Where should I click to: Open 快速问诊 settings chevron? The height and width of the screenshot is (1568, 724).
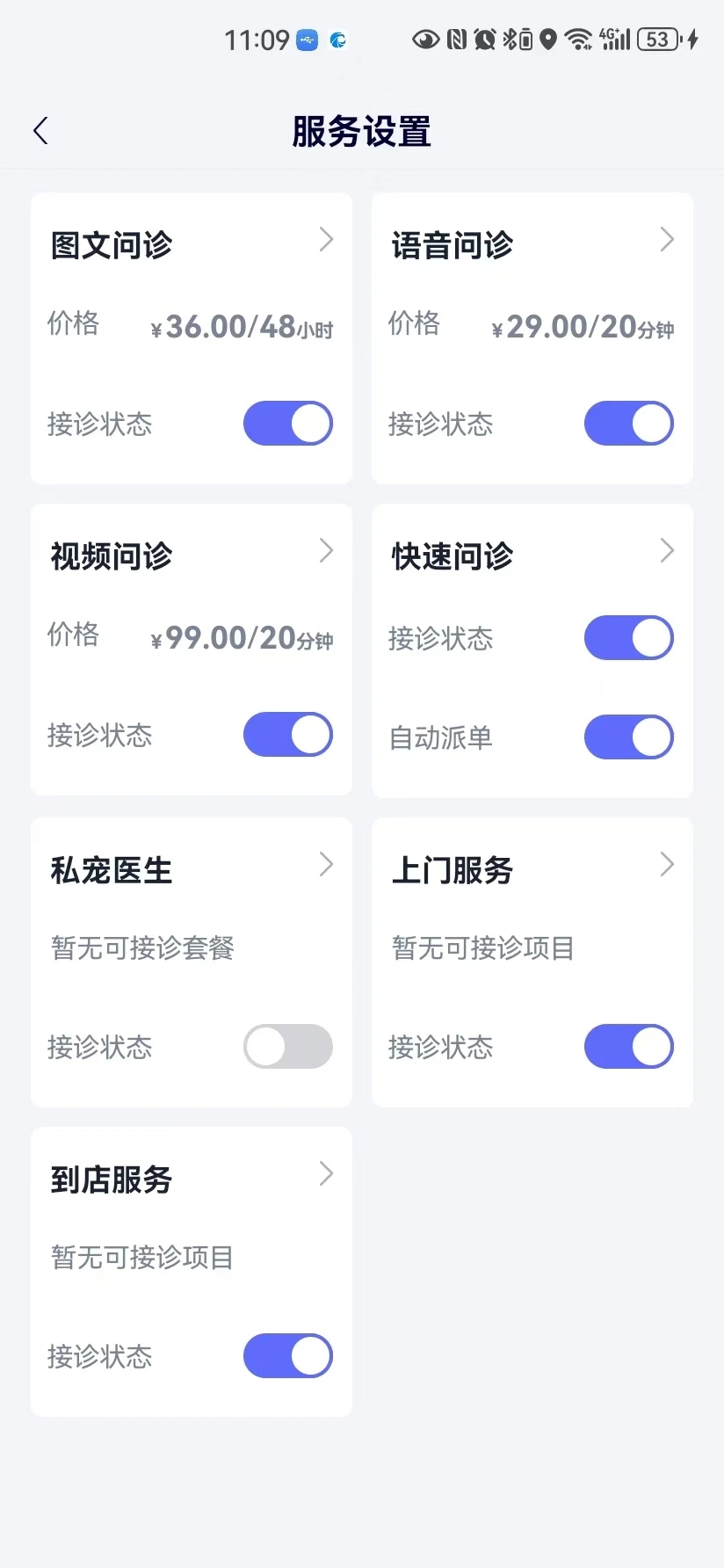pyautogui.click(x=667, y=551)
